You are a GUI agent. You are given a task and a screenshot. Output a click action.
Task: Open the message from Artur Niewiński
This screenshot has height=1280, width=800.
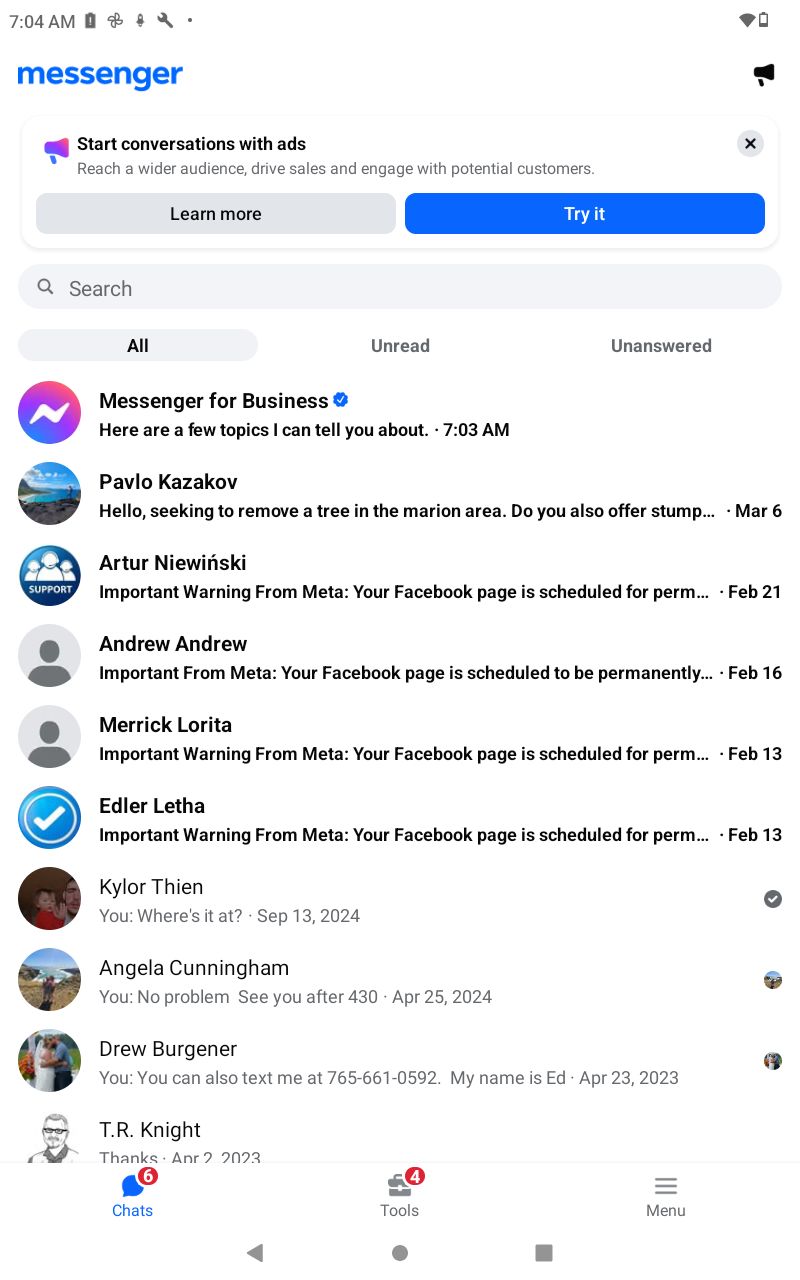(x=400, y=576)
